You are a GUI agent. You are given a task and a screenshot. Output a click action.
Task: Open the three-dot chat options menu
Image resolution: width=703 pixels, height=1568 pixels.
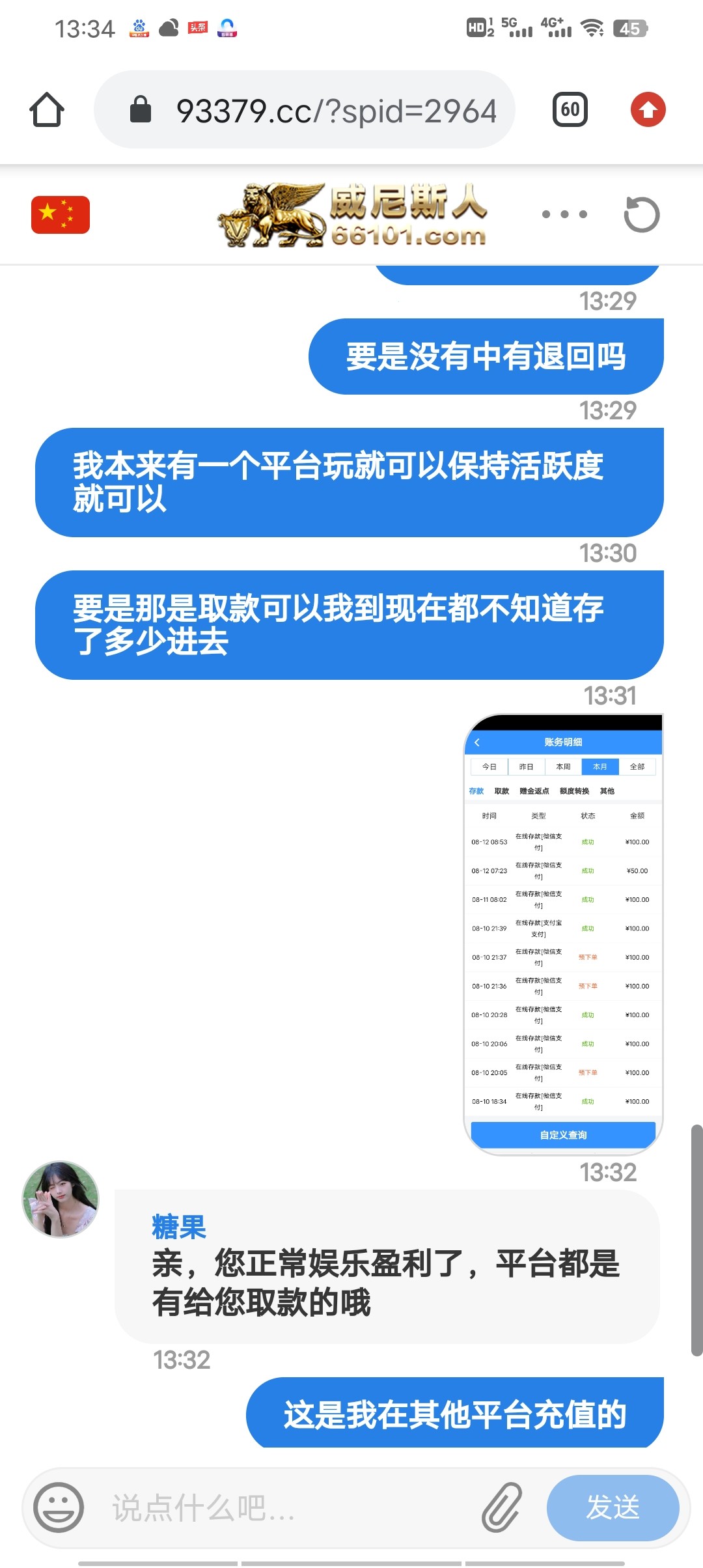(564, 214)
